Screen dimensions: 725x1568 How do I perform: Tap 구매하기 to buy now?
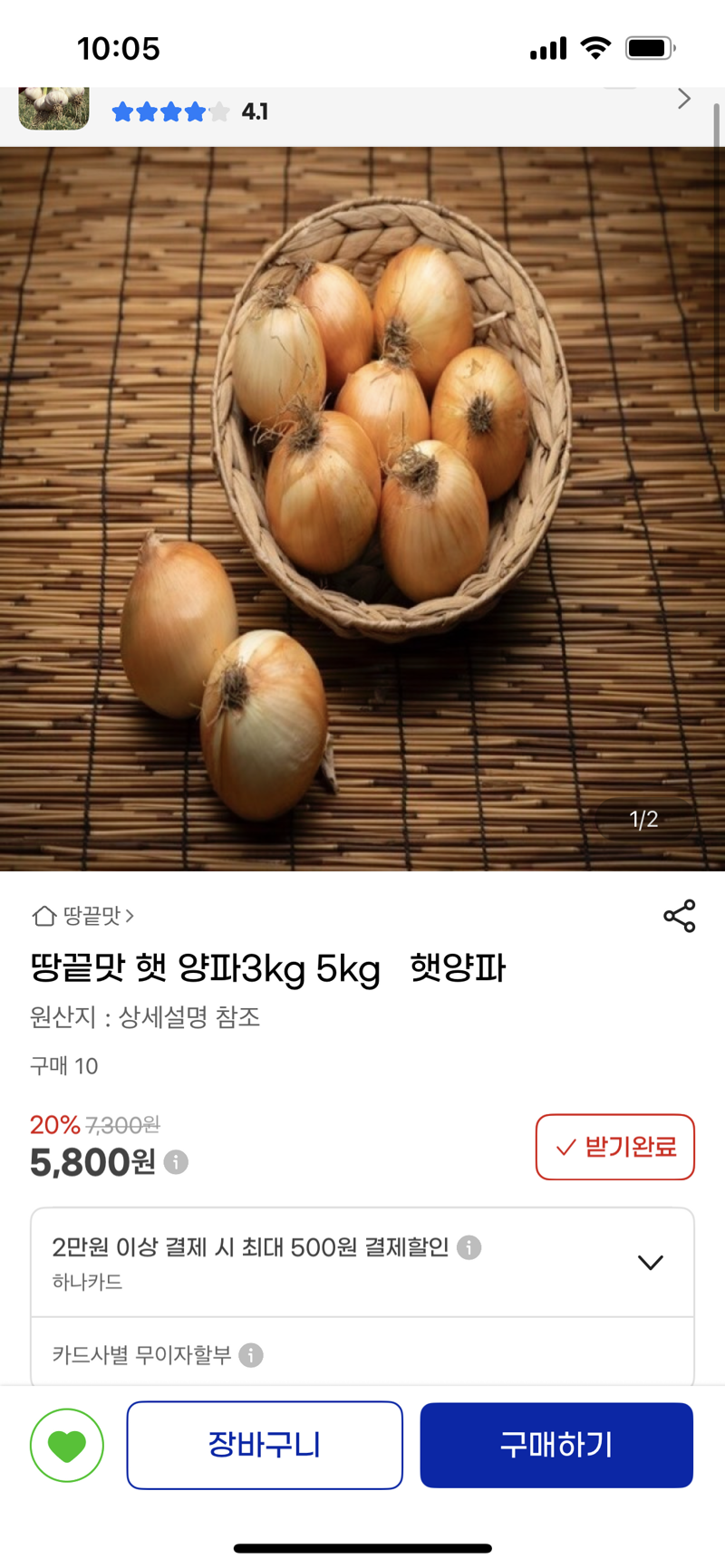point(556,1445)
